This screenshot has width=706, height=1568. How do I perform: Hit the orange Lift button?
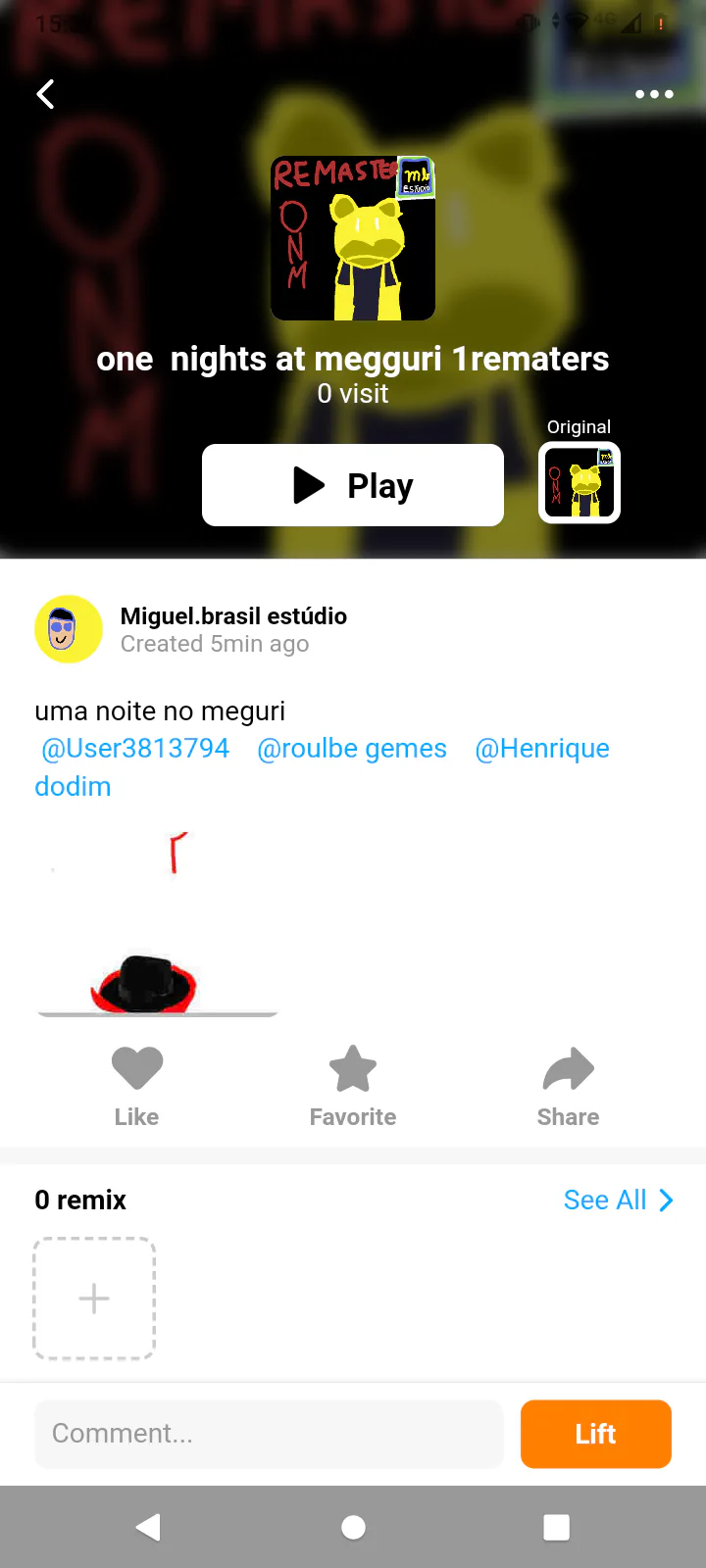click(595, 1434)
